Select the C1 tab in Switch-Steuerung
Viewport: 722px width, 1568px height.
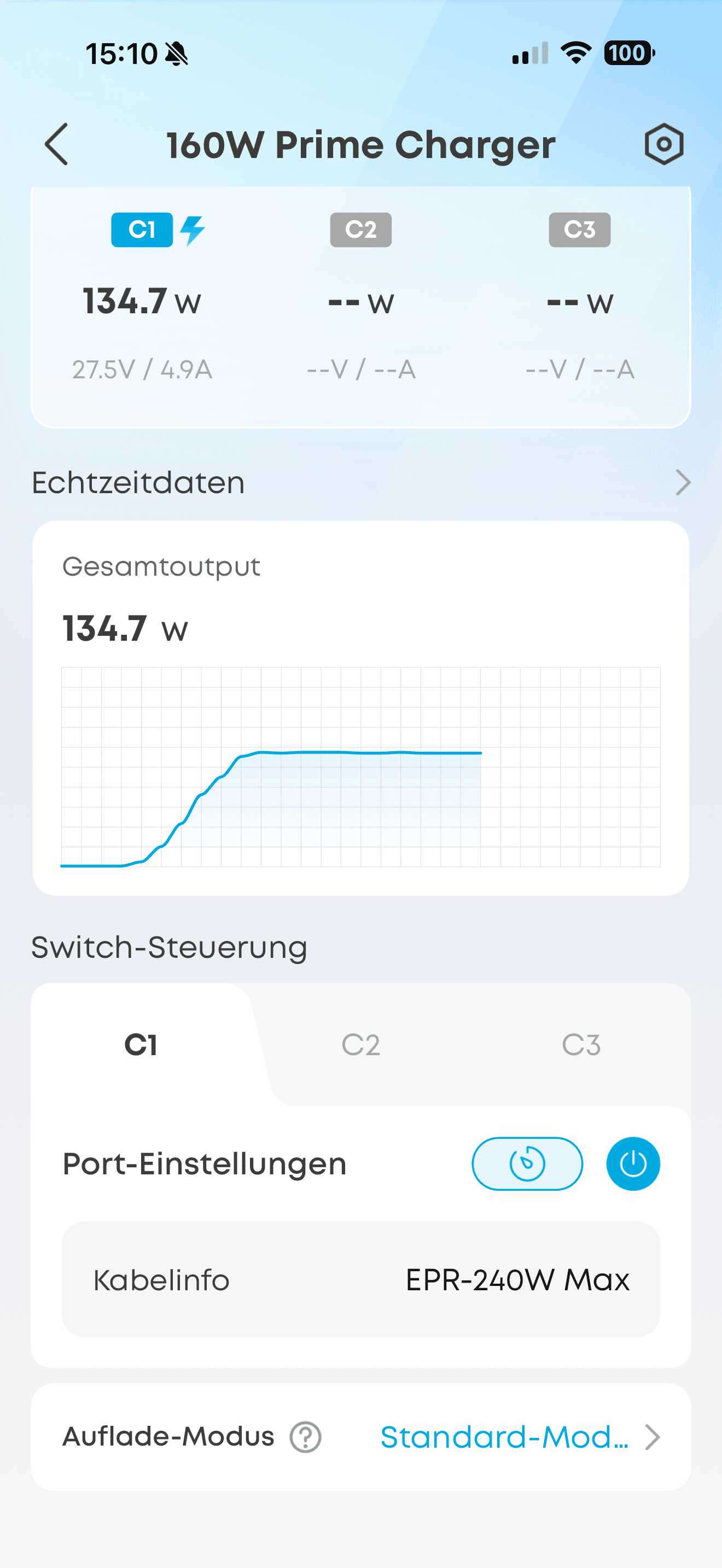141,1045
